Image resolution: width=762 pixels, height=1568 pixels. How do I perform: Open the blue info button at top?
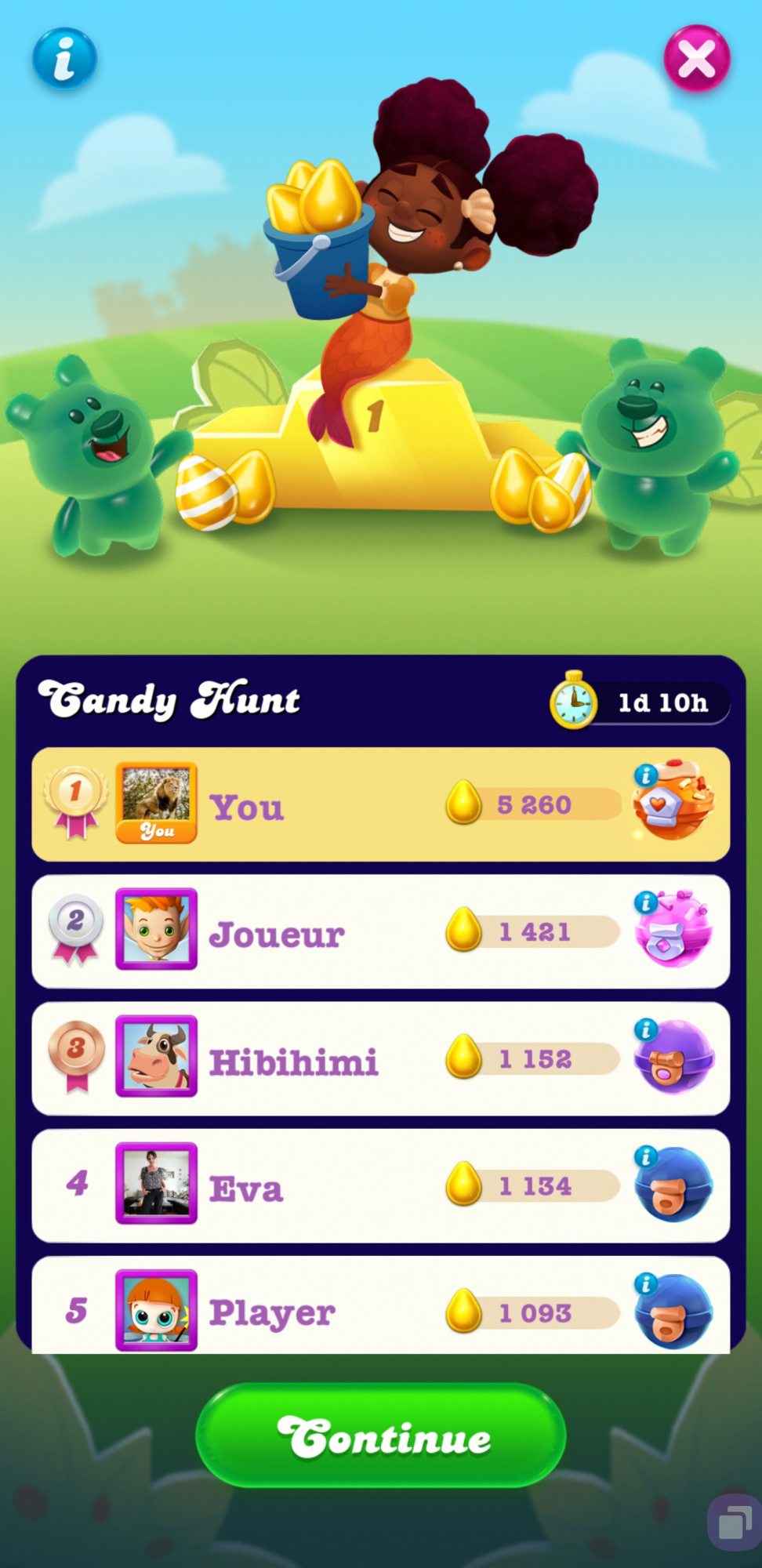[64, 59]
